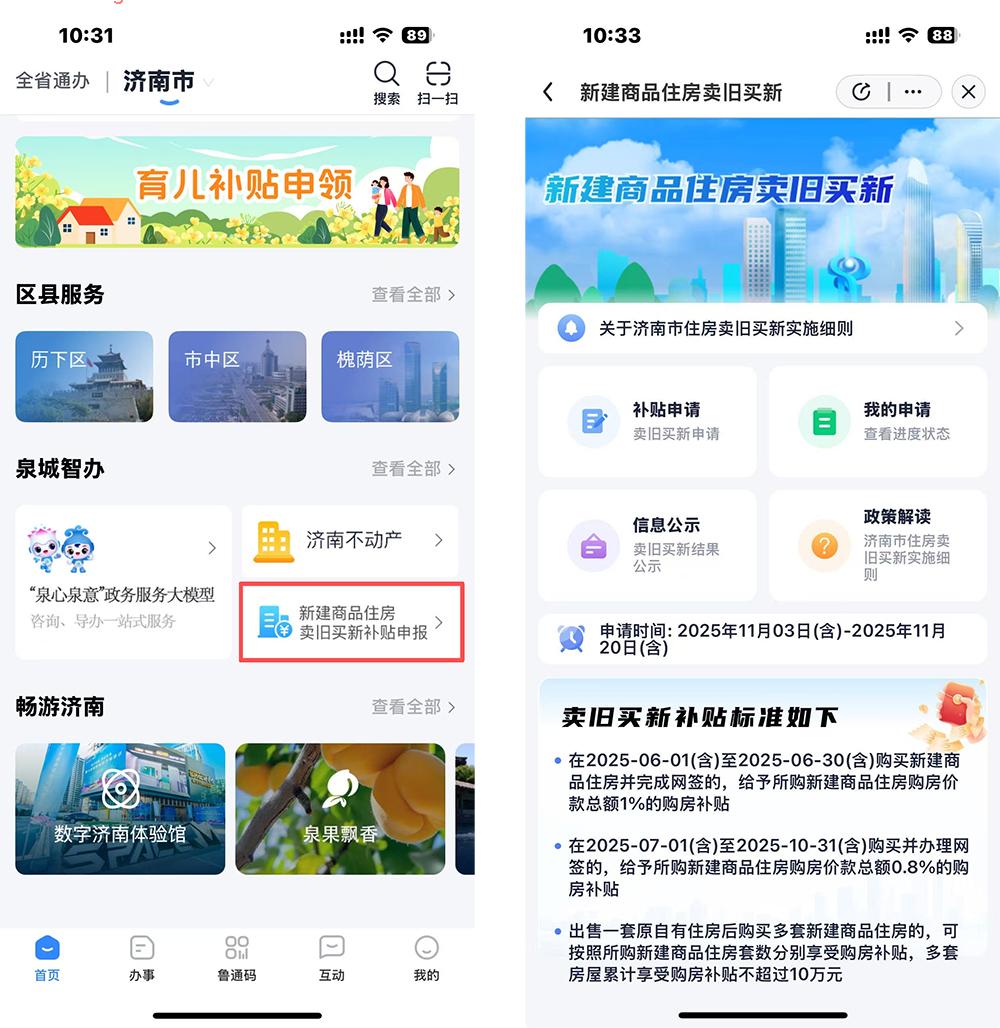The width and height of the screenshot is (1000, 1028).
Task: Select the 市中区 district card
Action: coord(237,376)
